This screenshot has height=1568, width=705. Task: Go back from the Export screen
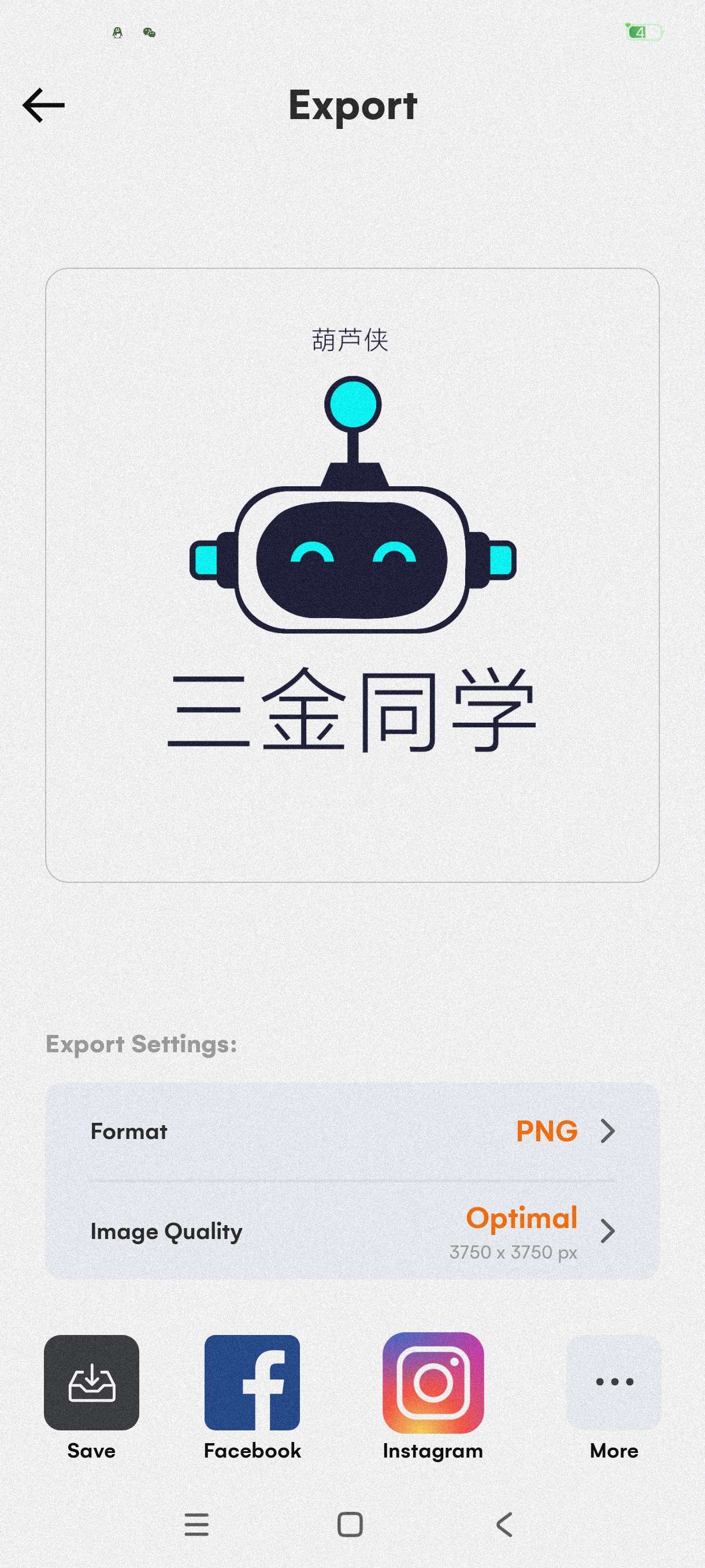[x=43, y=105]
